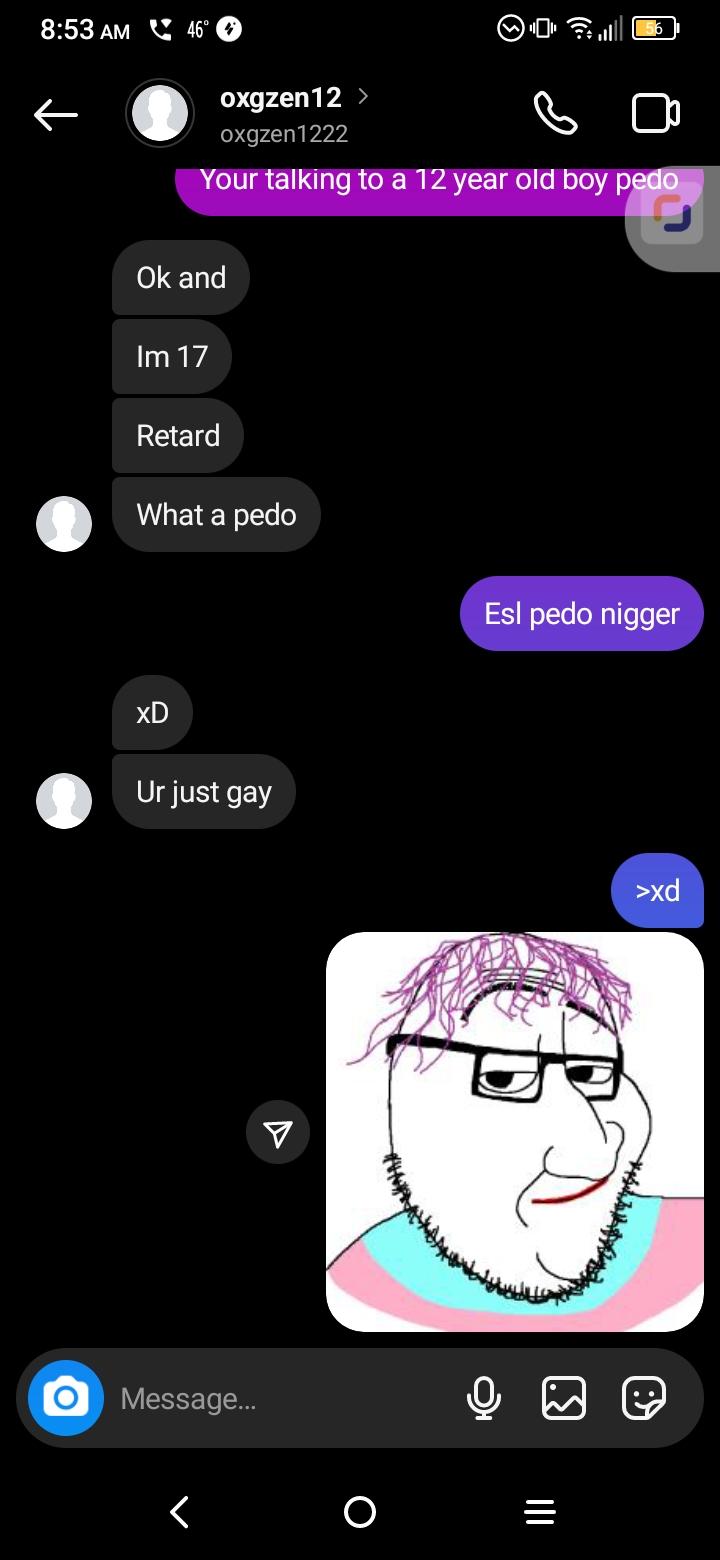
Task: Start a video call with oxgzen12
Action: point(656,114)
